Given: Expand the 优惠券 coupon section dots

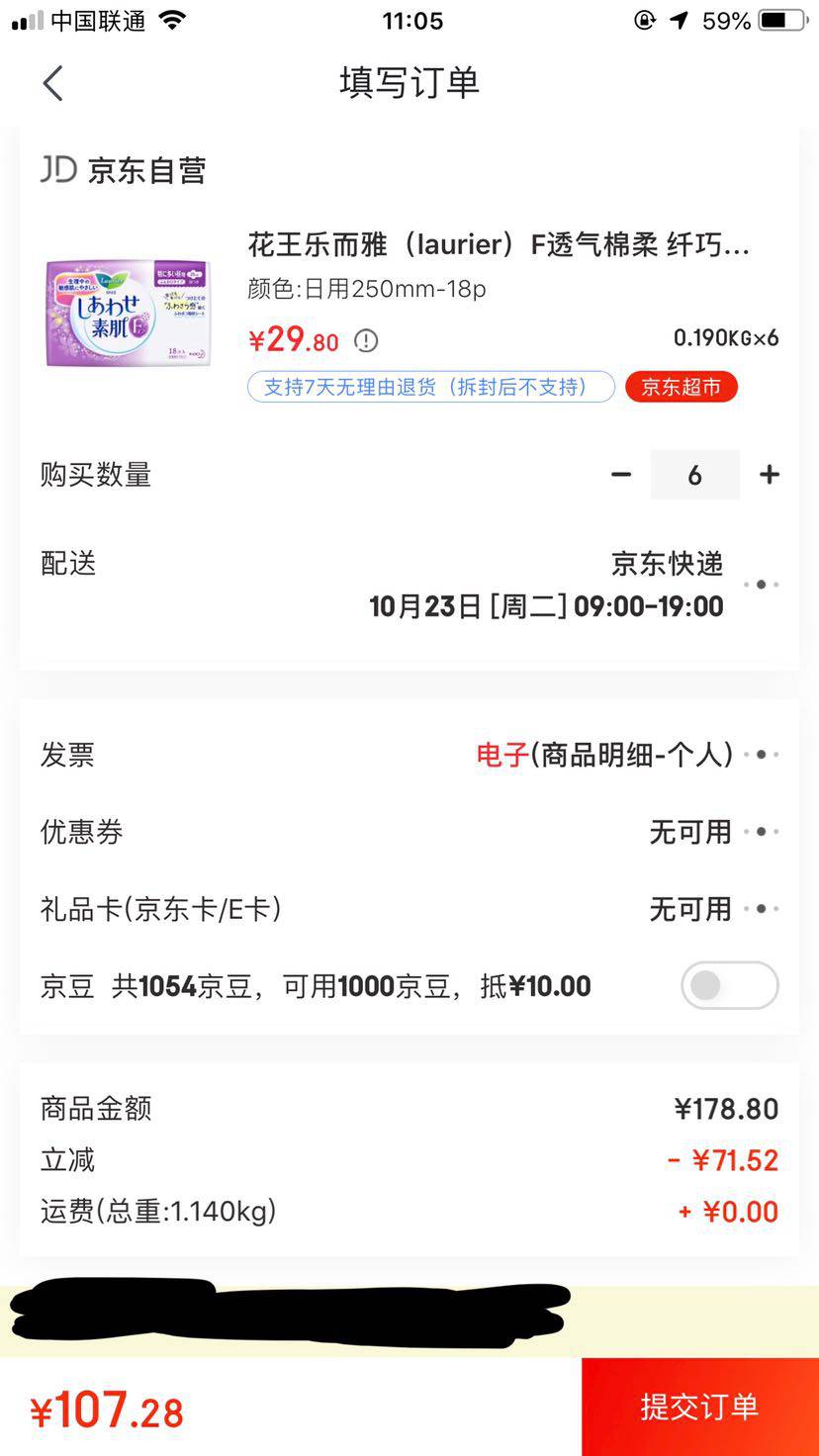Looking at the screenshot, I should tap(762, 832).
